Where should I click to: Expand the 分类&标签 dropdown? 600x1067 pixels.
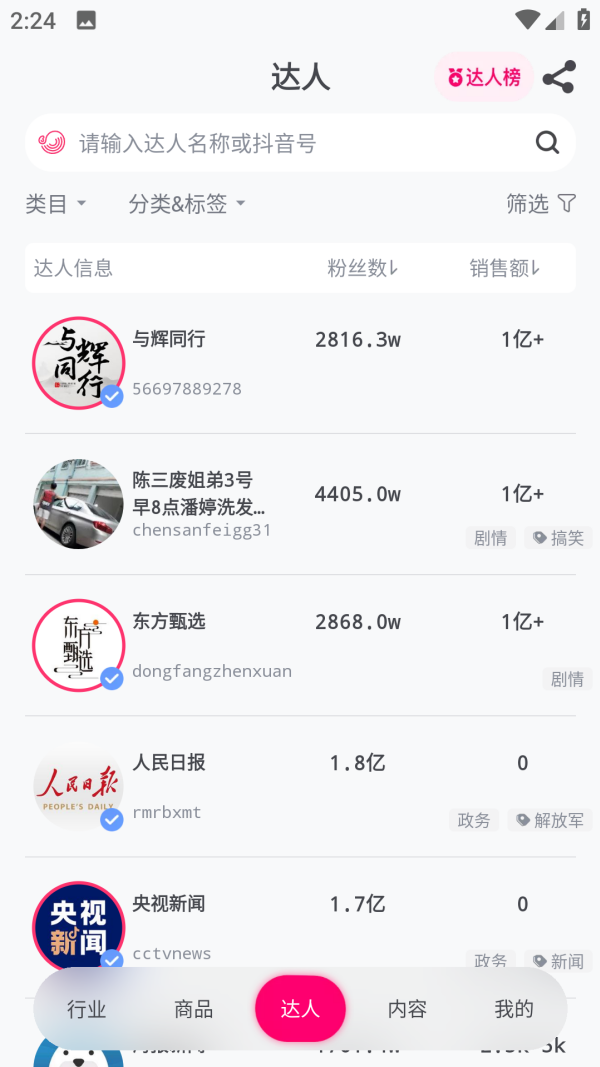click(x=187, y=204)
